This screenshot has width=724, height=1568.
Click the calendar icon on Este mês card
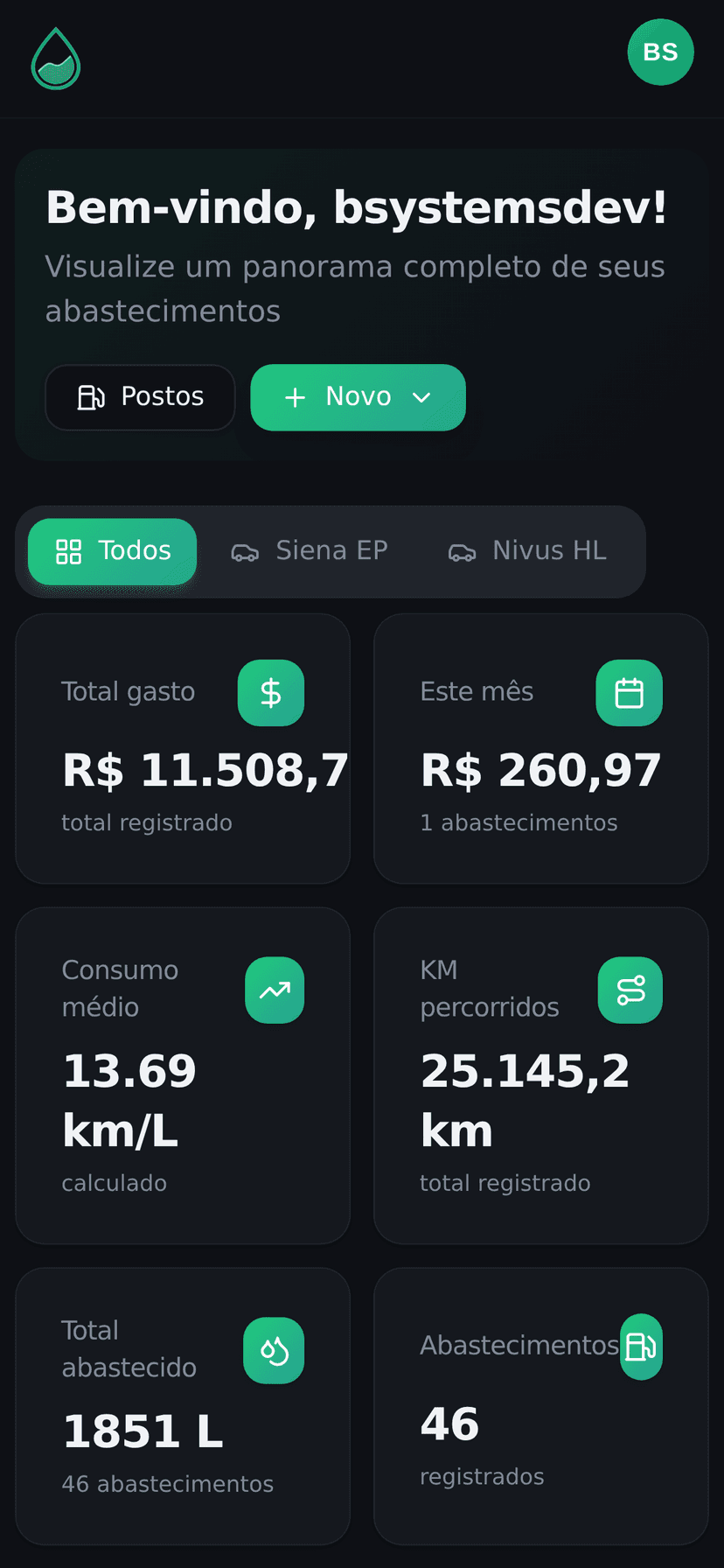(x=629, y=693)
